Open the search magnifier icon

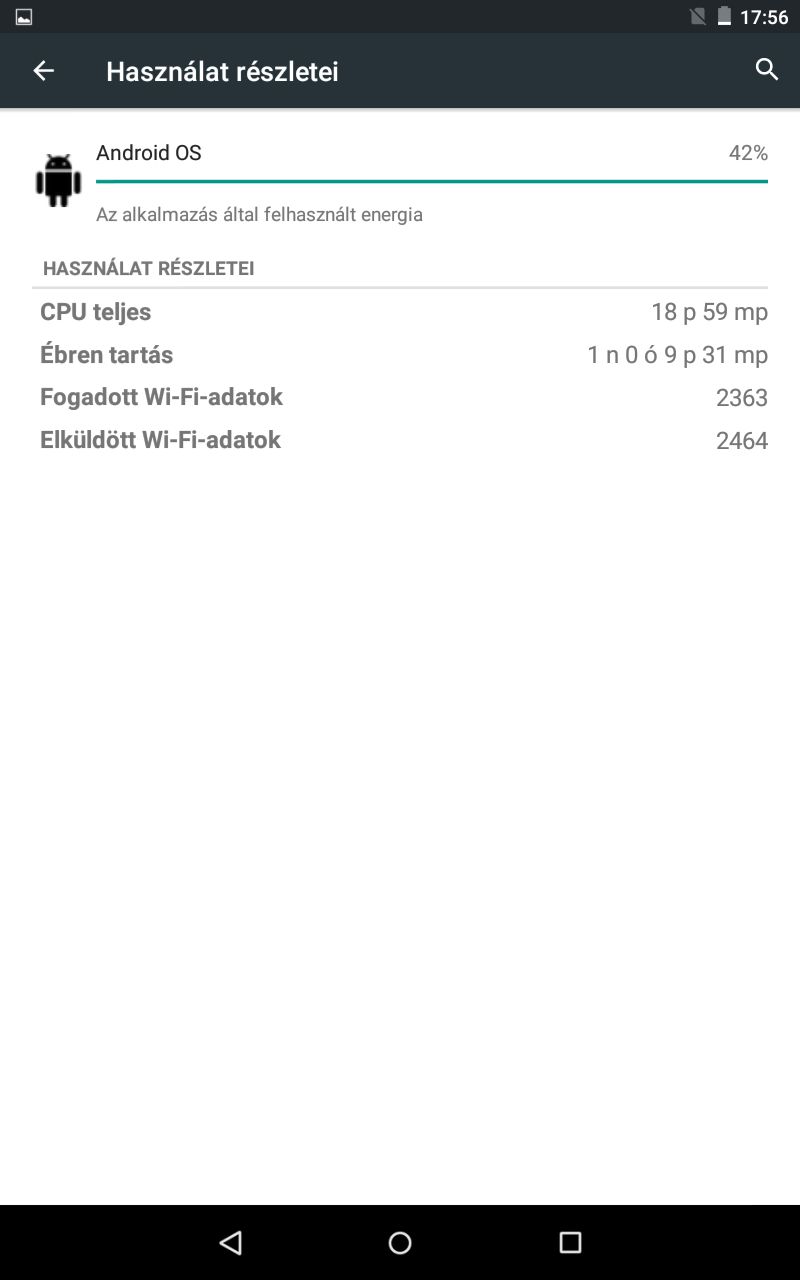767,70
